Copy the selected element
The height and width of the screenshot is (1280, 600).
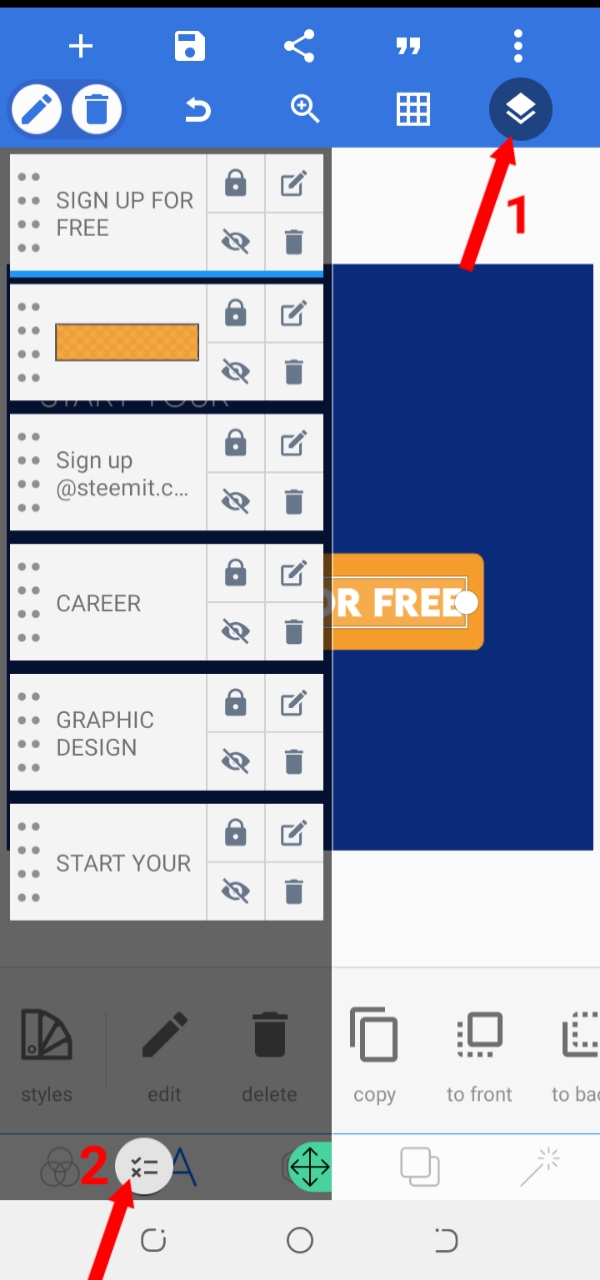pos(374,1055)
